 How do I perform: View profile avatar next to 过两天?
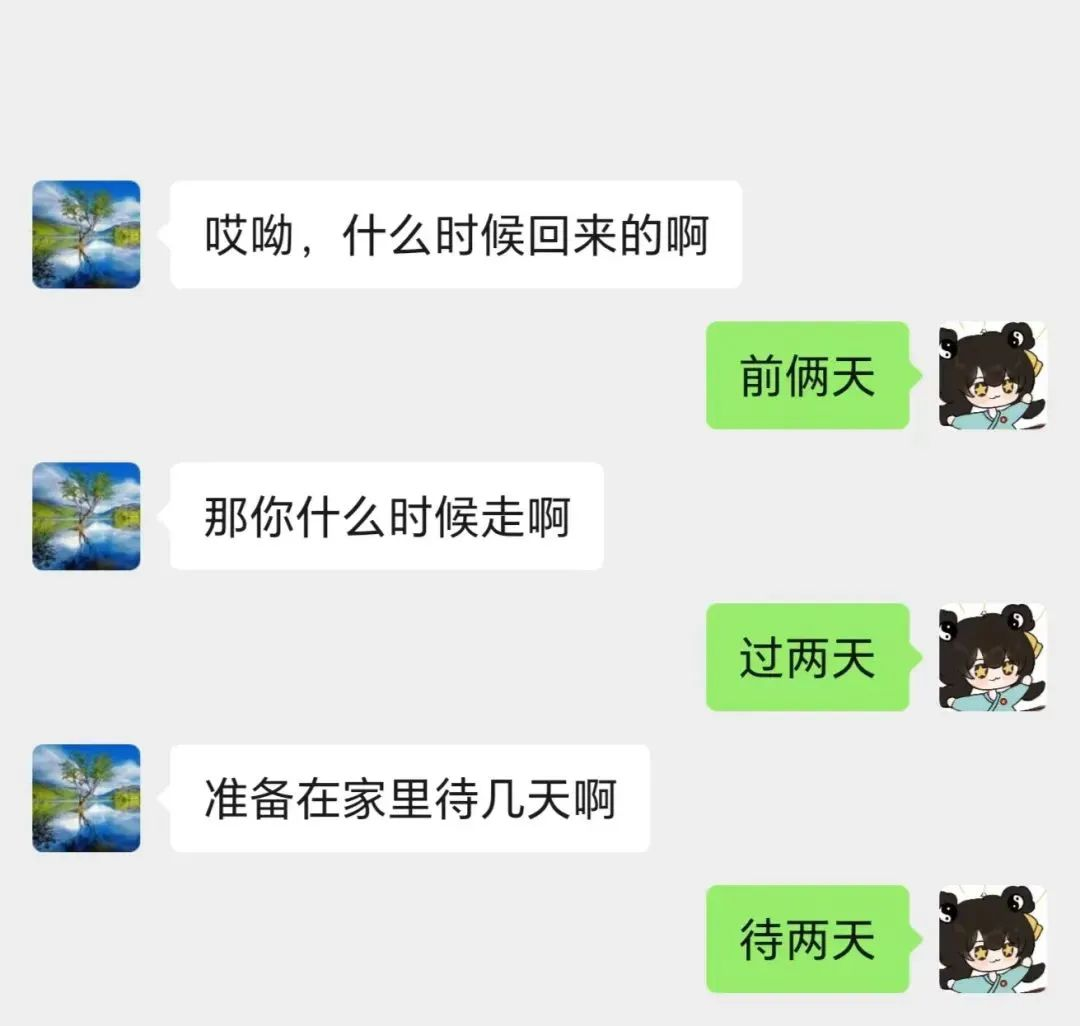[x=992, y=657]
